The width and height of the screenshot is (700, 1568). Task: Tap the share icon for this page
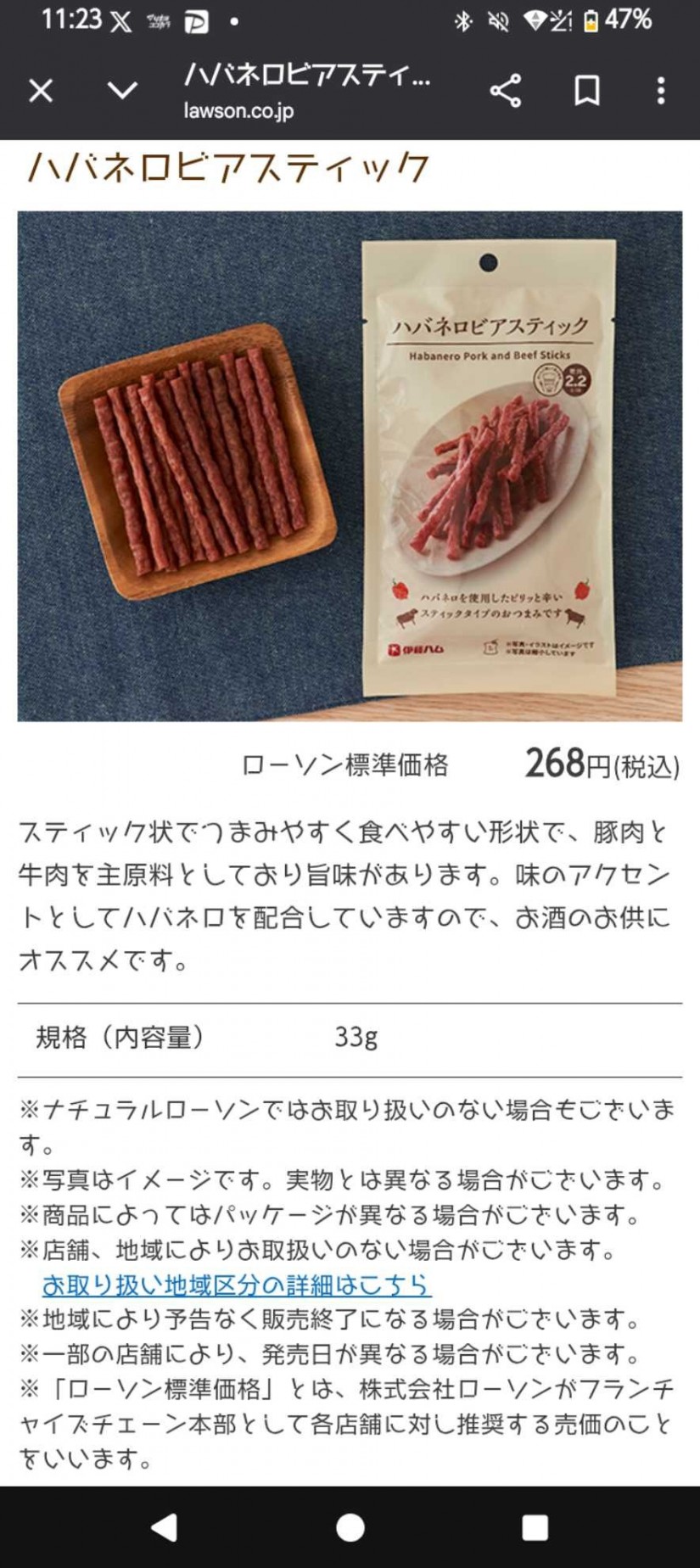click(x=506, y=92)
